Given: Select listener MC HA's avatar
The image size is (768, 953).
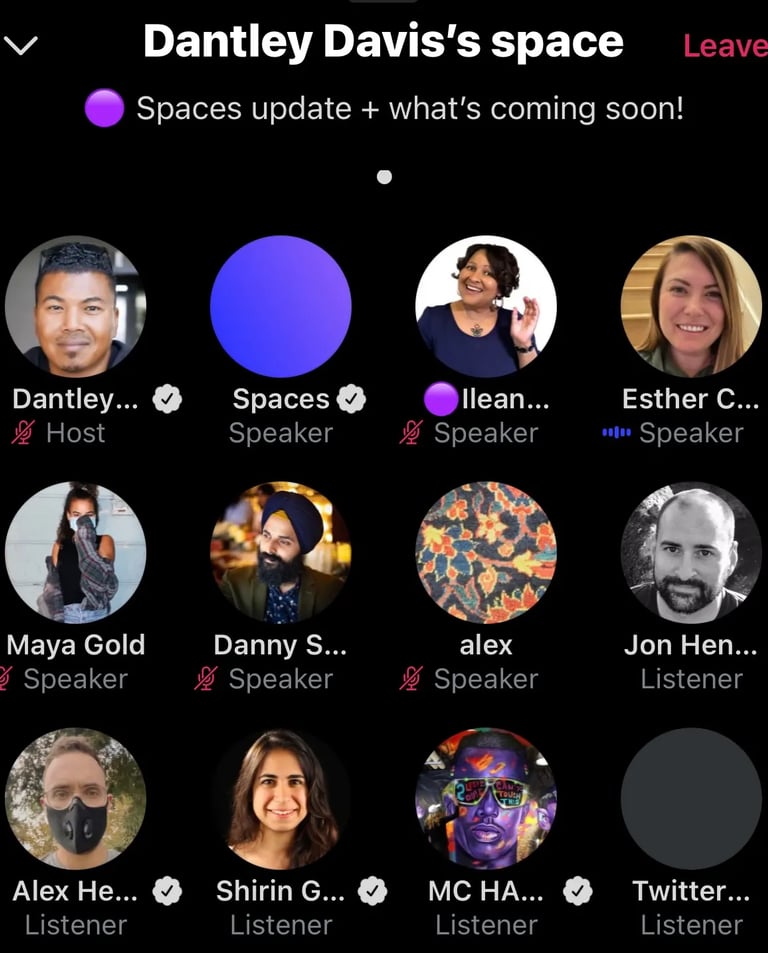Looking at the screenshot, I should (486, 798).
